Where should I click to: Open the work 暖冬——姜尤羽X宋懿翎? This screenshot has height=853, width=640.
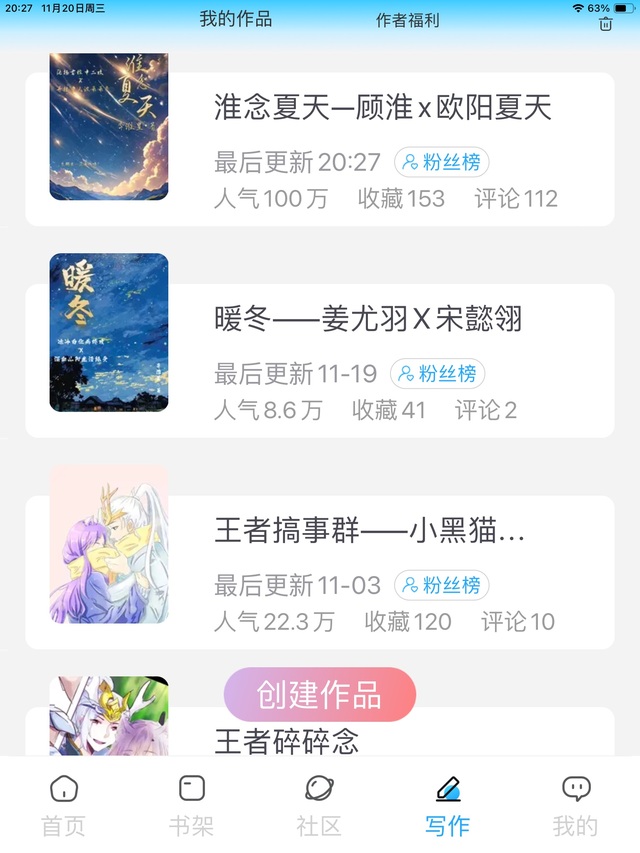pyautogui.click(x=368, y=319)
